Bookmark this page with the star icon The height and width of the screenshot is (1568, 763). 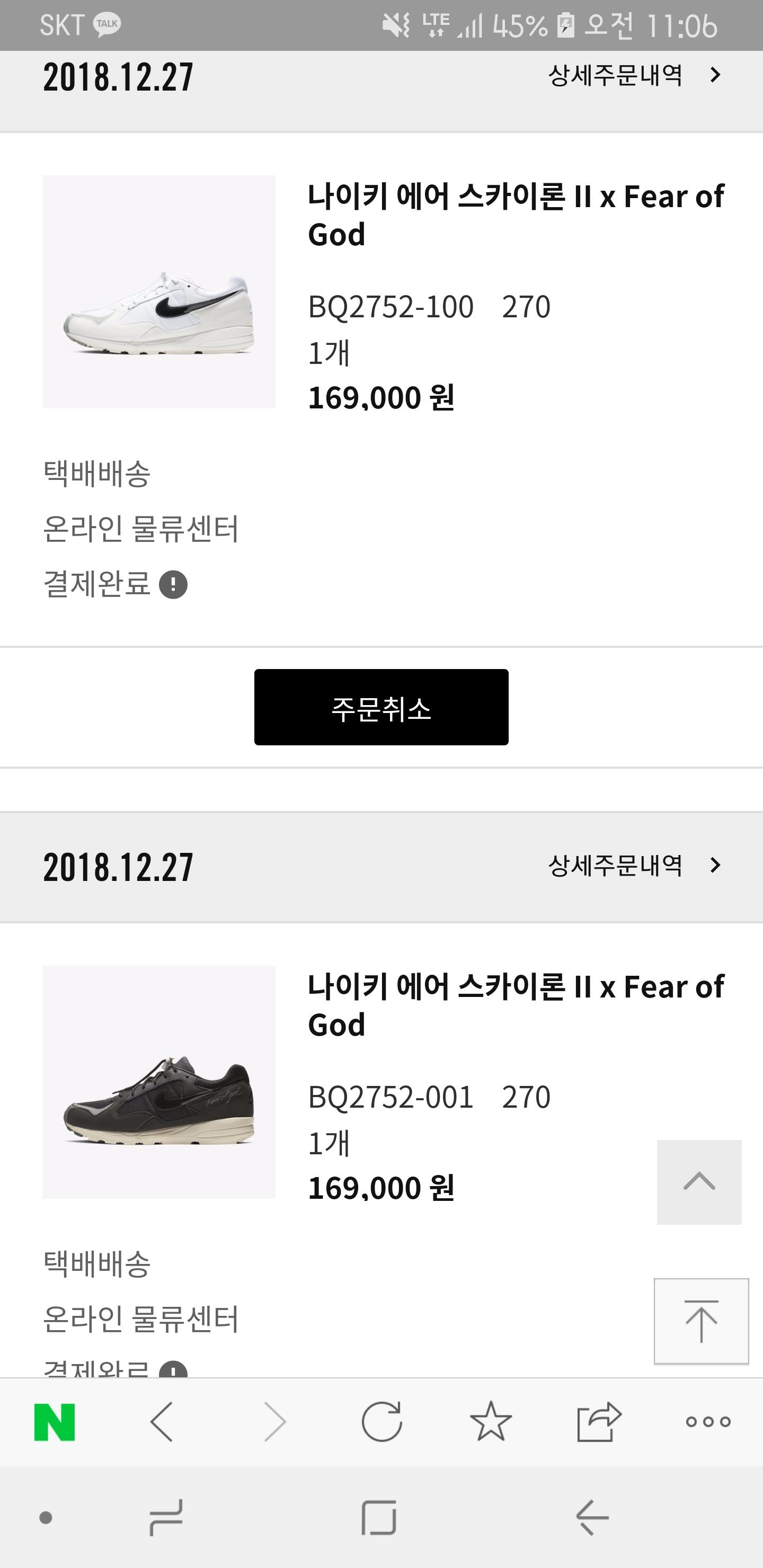[491, 1422]
